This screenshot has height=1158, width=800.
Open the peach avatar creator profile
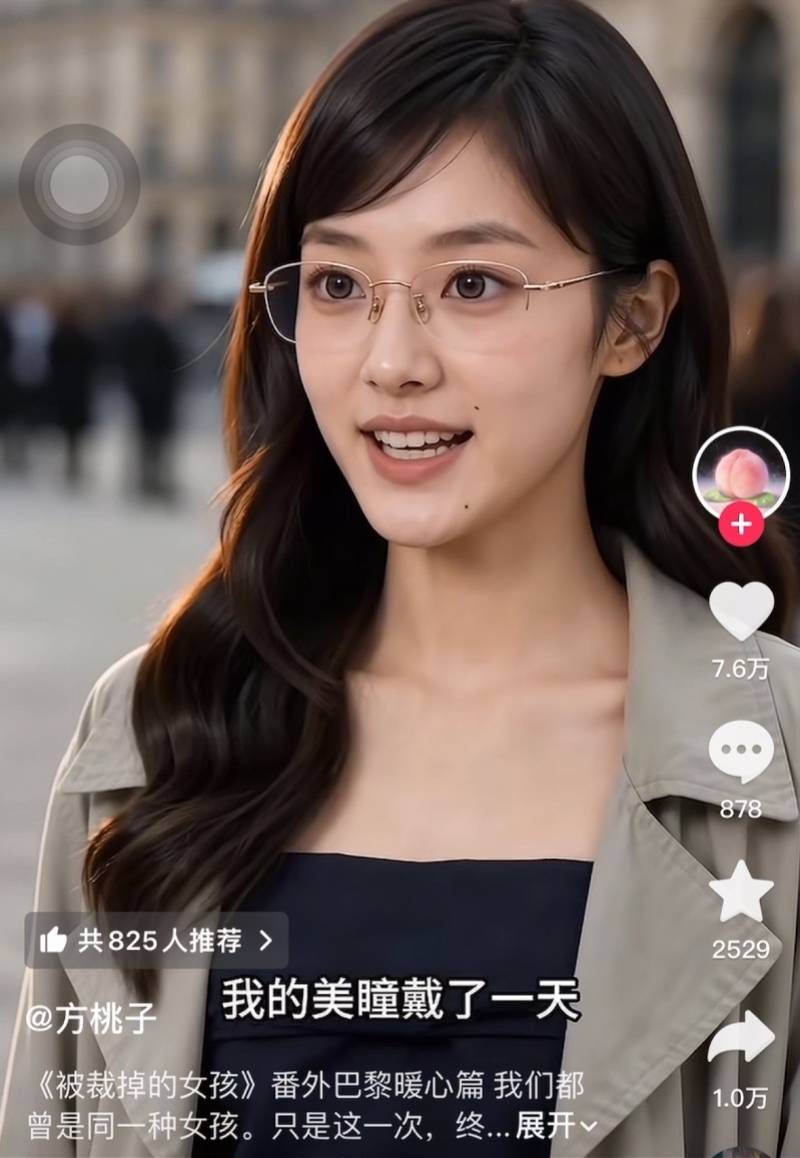[741, 473]
